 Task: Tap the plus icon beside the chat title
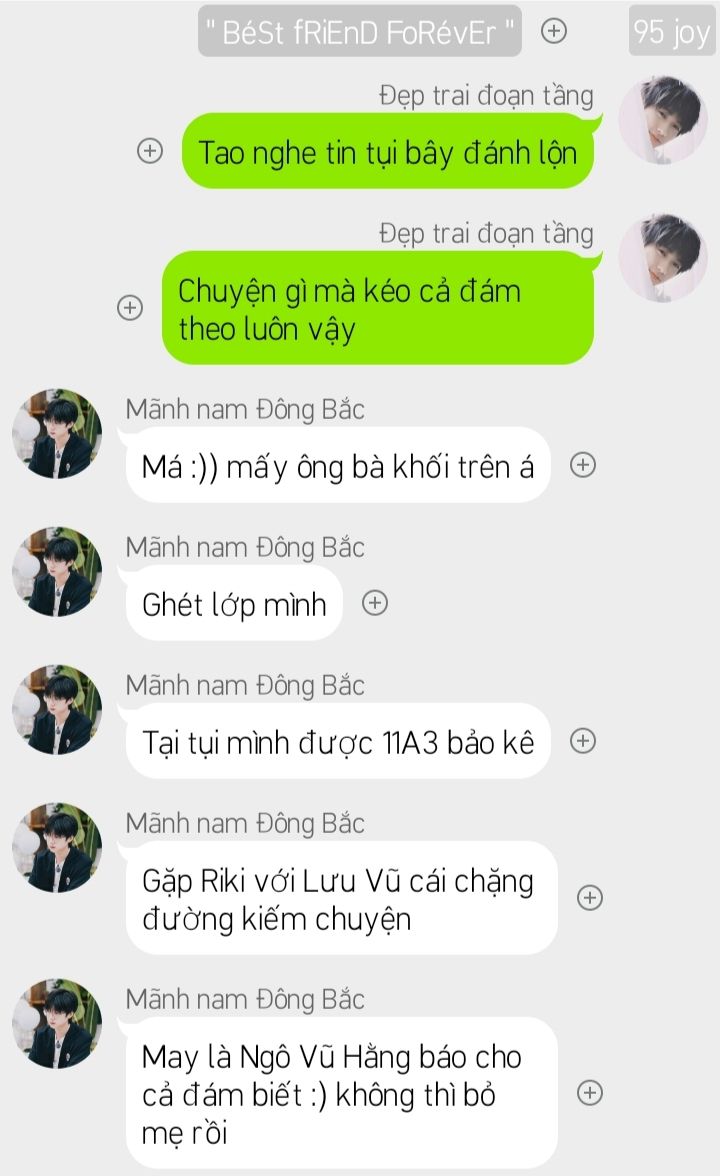pyautogui.click(x=554, y=31)
